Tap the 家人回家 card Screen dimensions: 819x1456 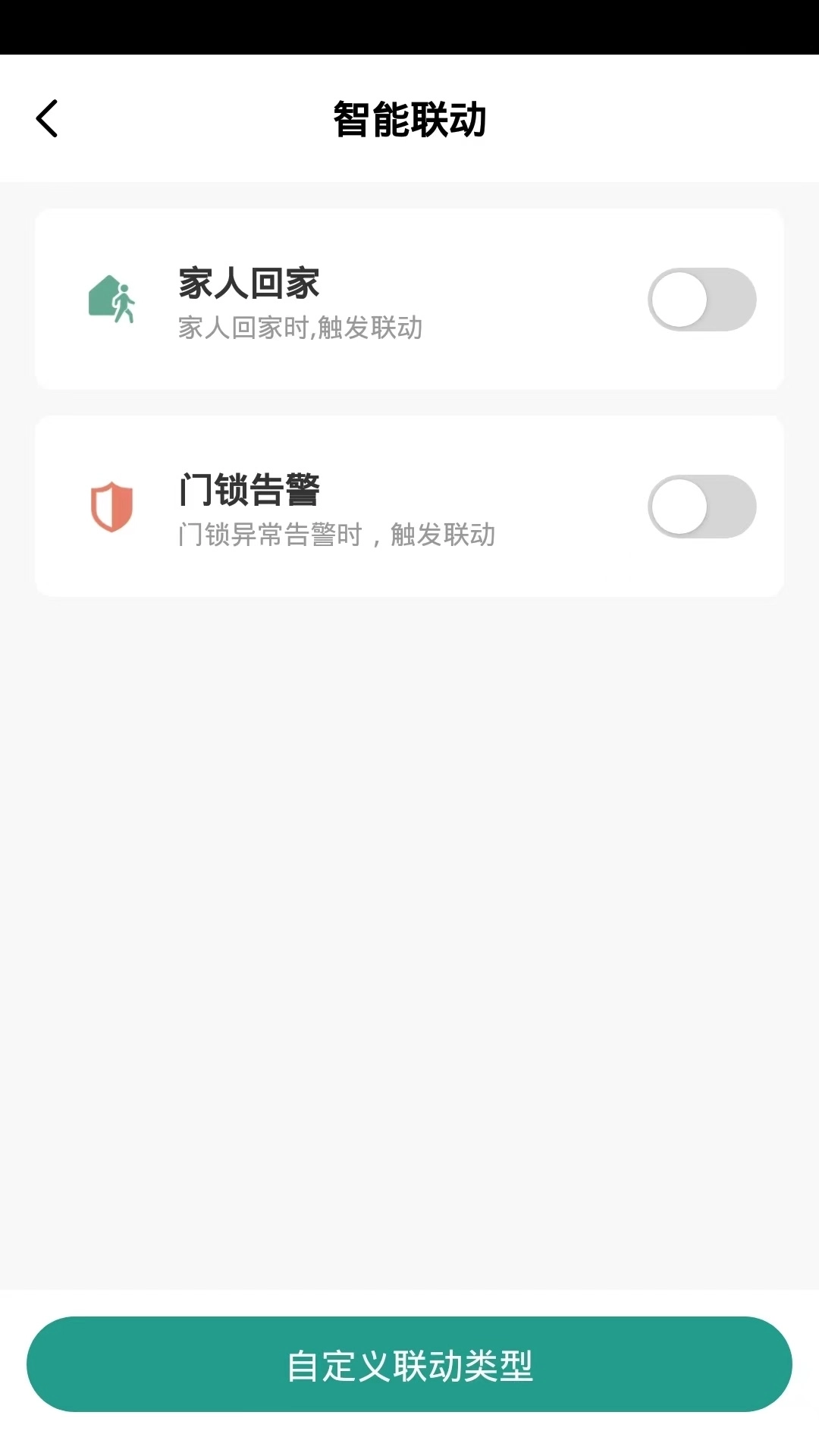(x=409, y=299)
